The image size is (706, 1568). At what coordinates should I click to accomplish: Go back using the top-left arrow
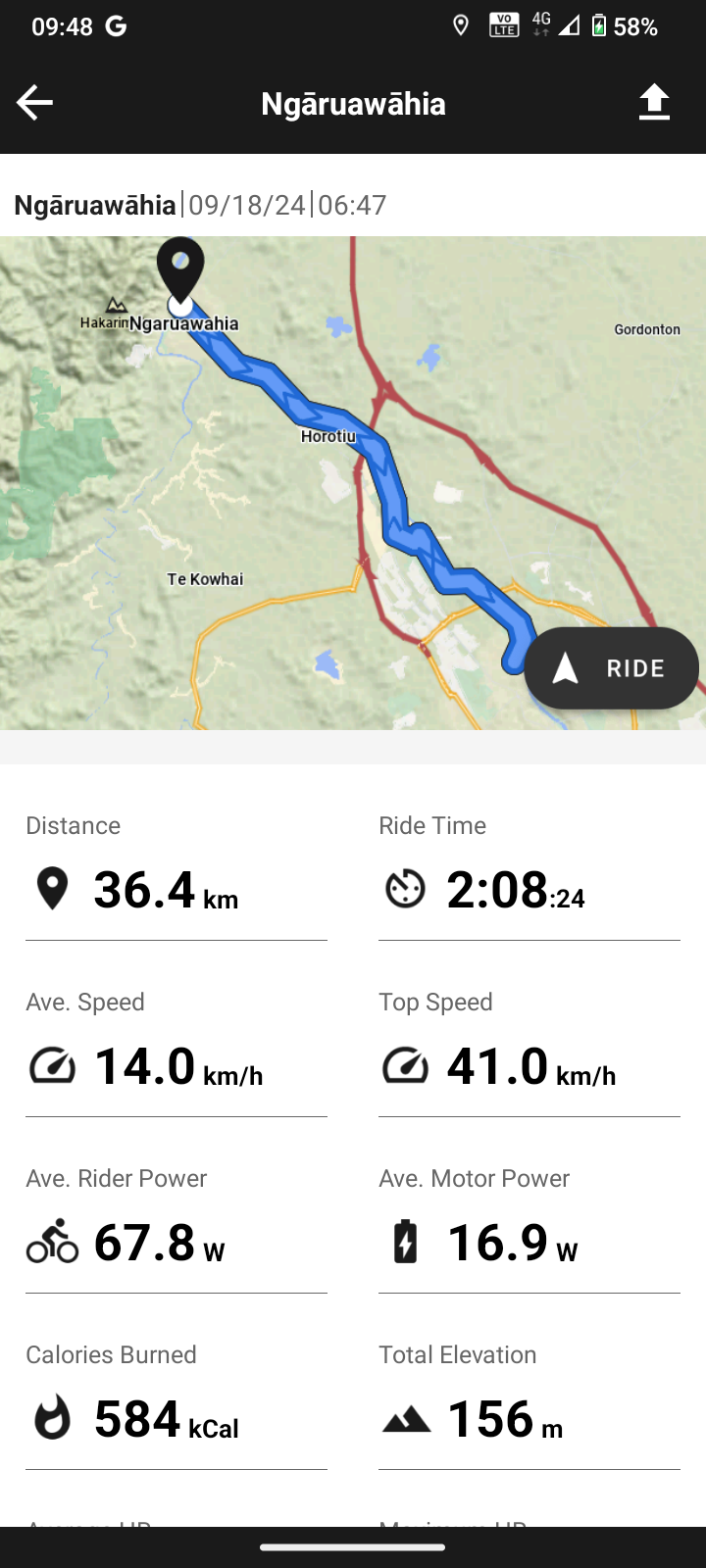(x=35, y=103)
